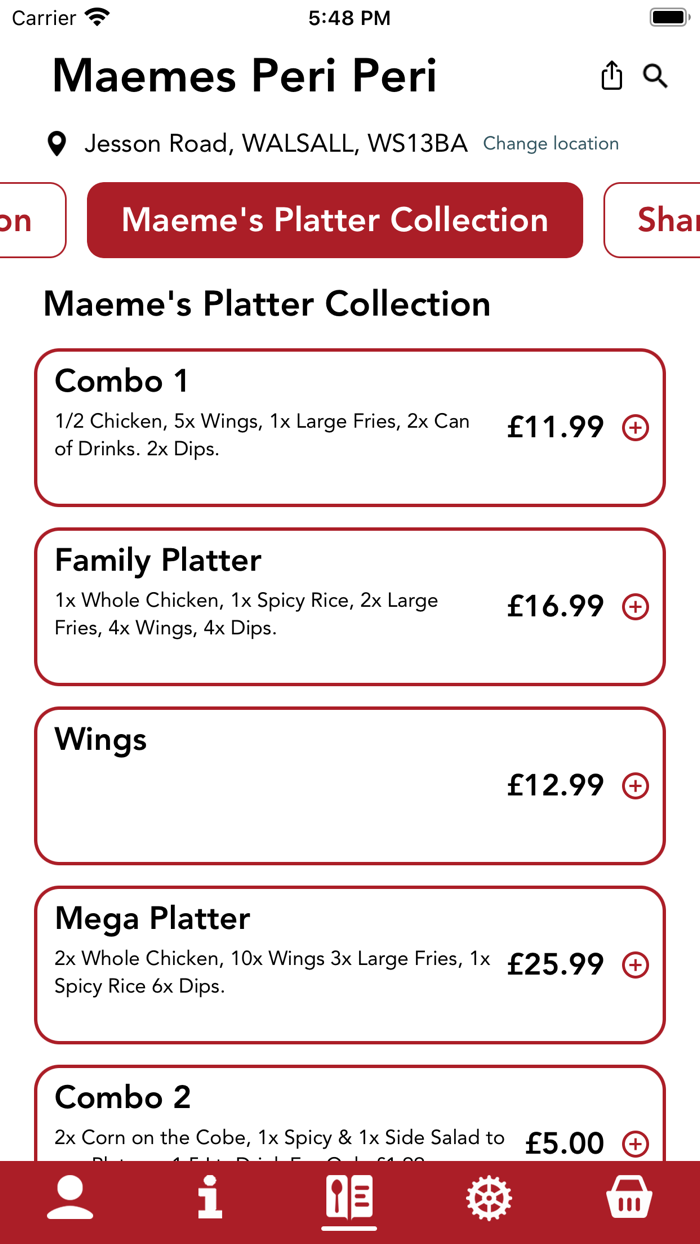The width and height of the screenshot is (700, 1244).
Task: View the Mega Platter item details
Action: point(270,965)
